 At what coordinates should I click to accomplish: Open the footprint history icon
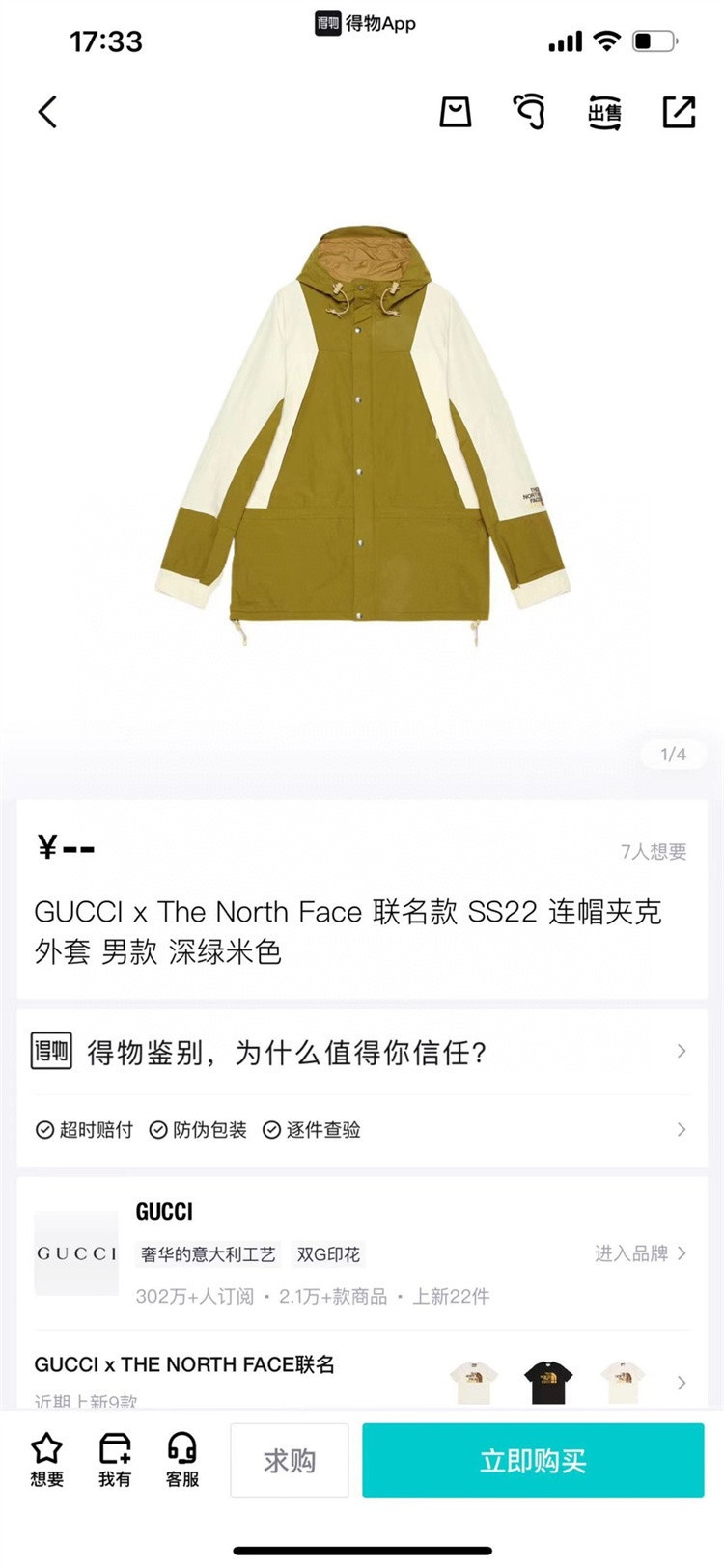pos(529,112)
